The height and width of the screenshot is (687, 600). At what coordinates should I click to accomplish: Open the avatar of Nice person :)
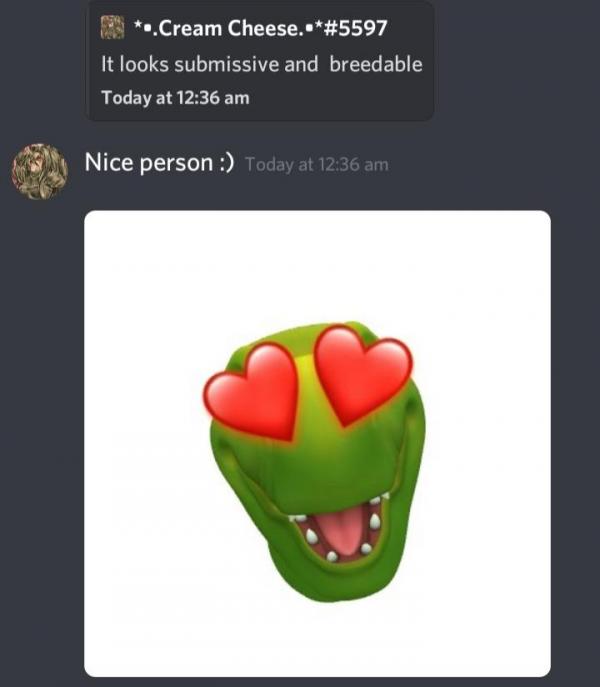pos(39,170)
